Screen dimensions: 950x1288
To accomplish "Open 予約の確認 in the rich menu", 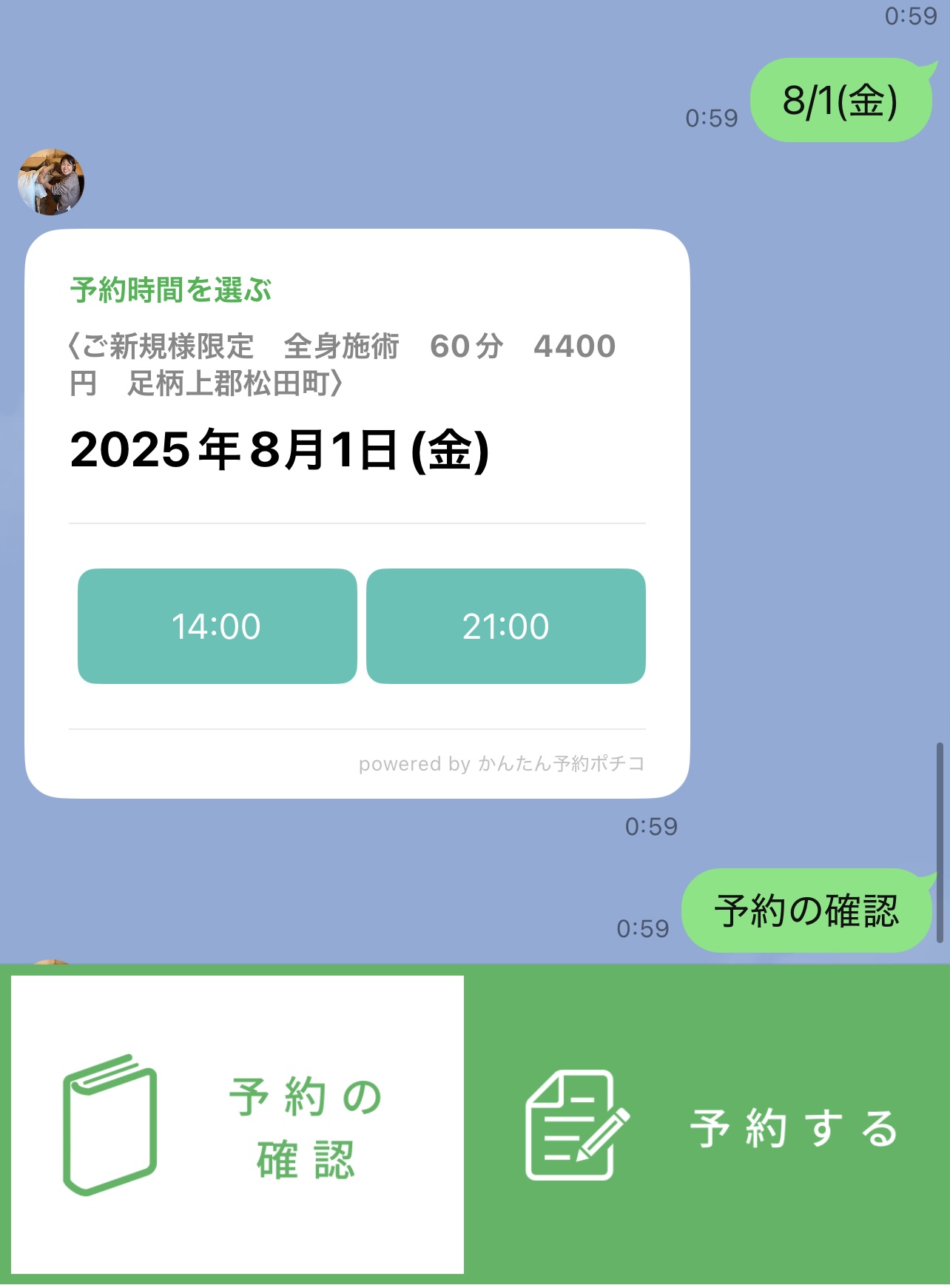I will point(237,1125).
